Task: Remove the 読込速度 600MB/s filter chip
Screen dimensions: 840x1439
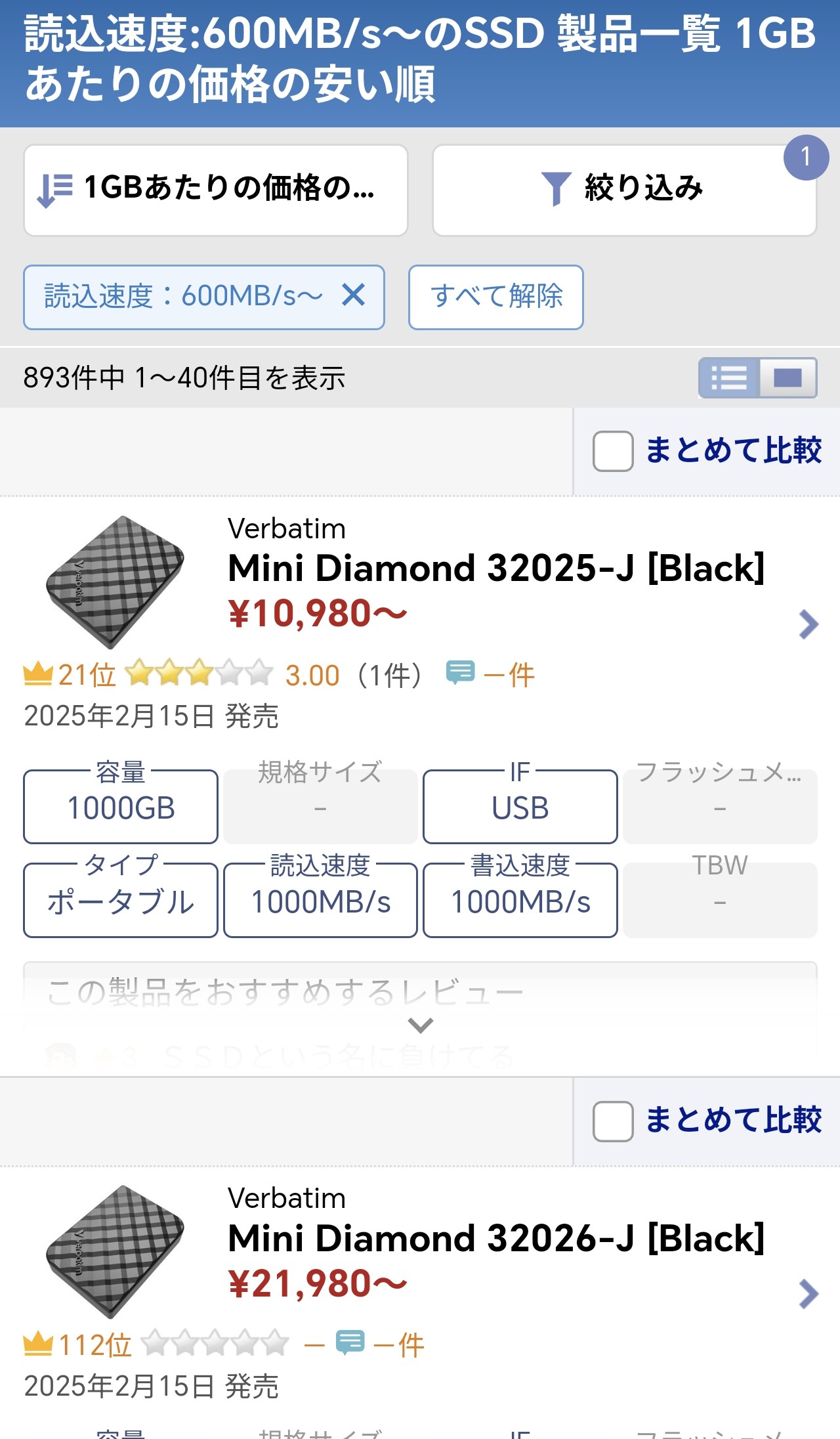Action: click(354, 295)
